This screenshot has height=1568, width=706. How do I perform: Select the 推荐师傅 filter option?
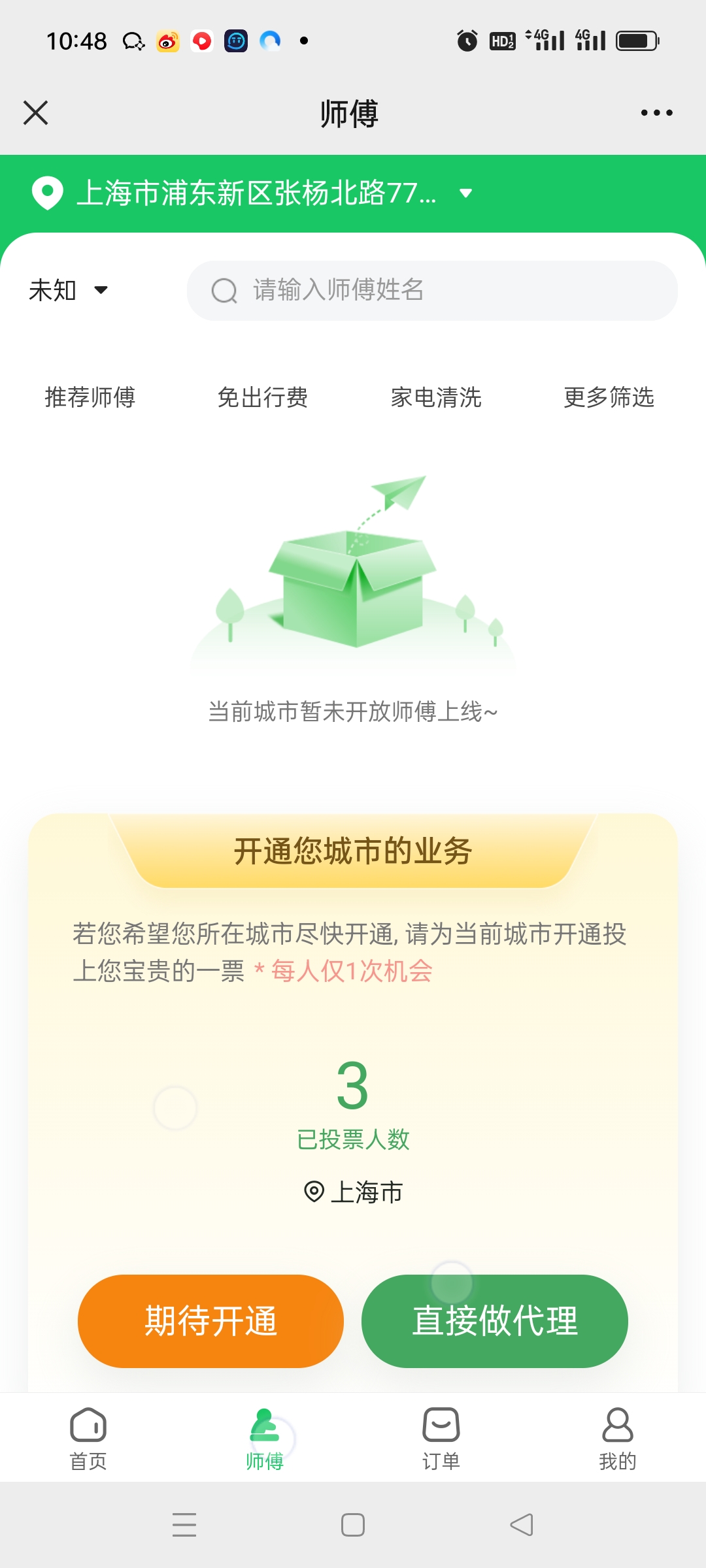point(90,397)
